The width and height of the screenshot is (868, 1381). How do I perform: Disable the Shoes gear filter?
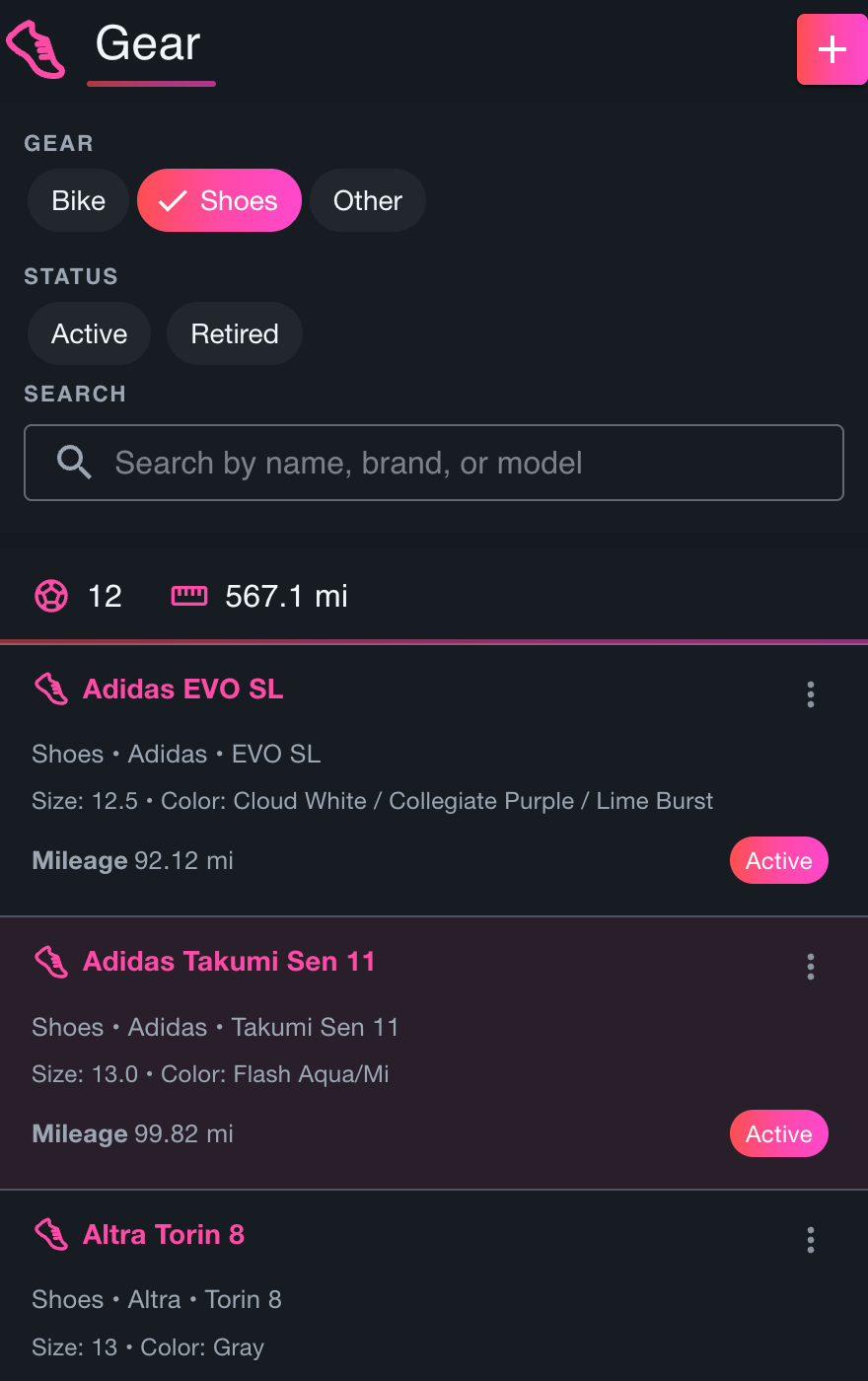pos(219,200)
